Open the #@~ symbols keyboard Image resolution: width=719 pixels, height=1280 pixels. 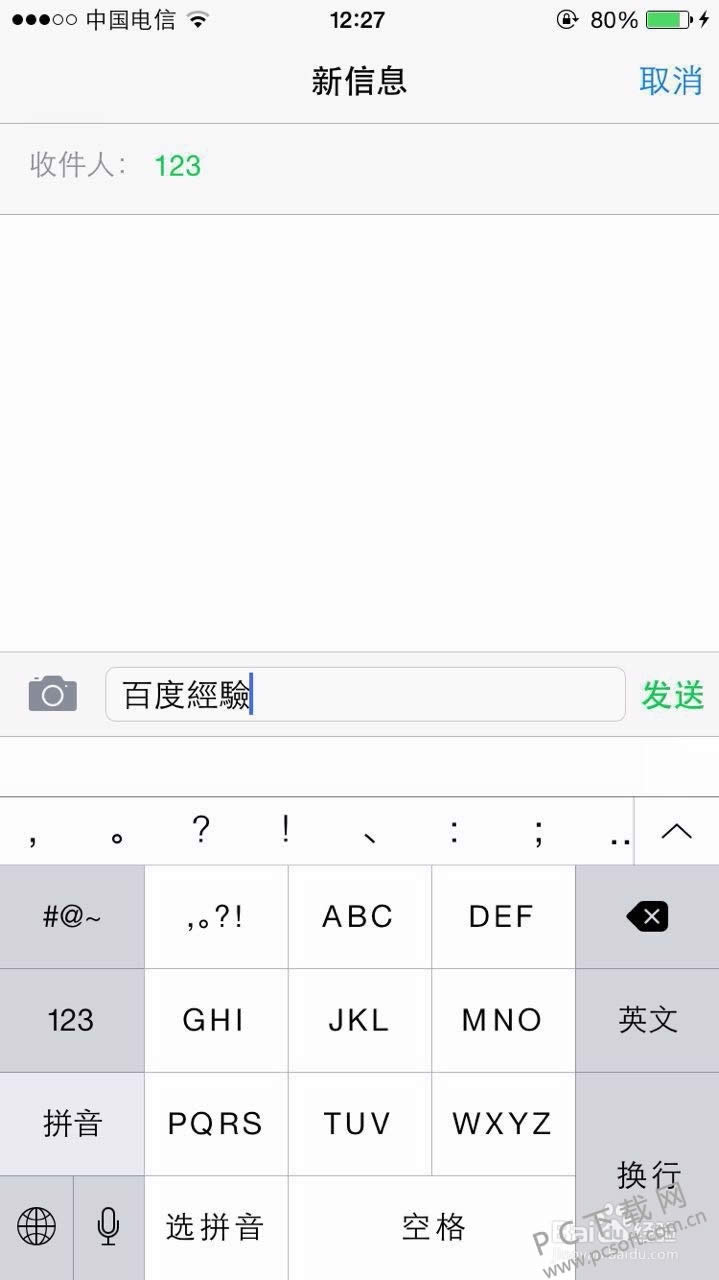click(x=72, y=916)
